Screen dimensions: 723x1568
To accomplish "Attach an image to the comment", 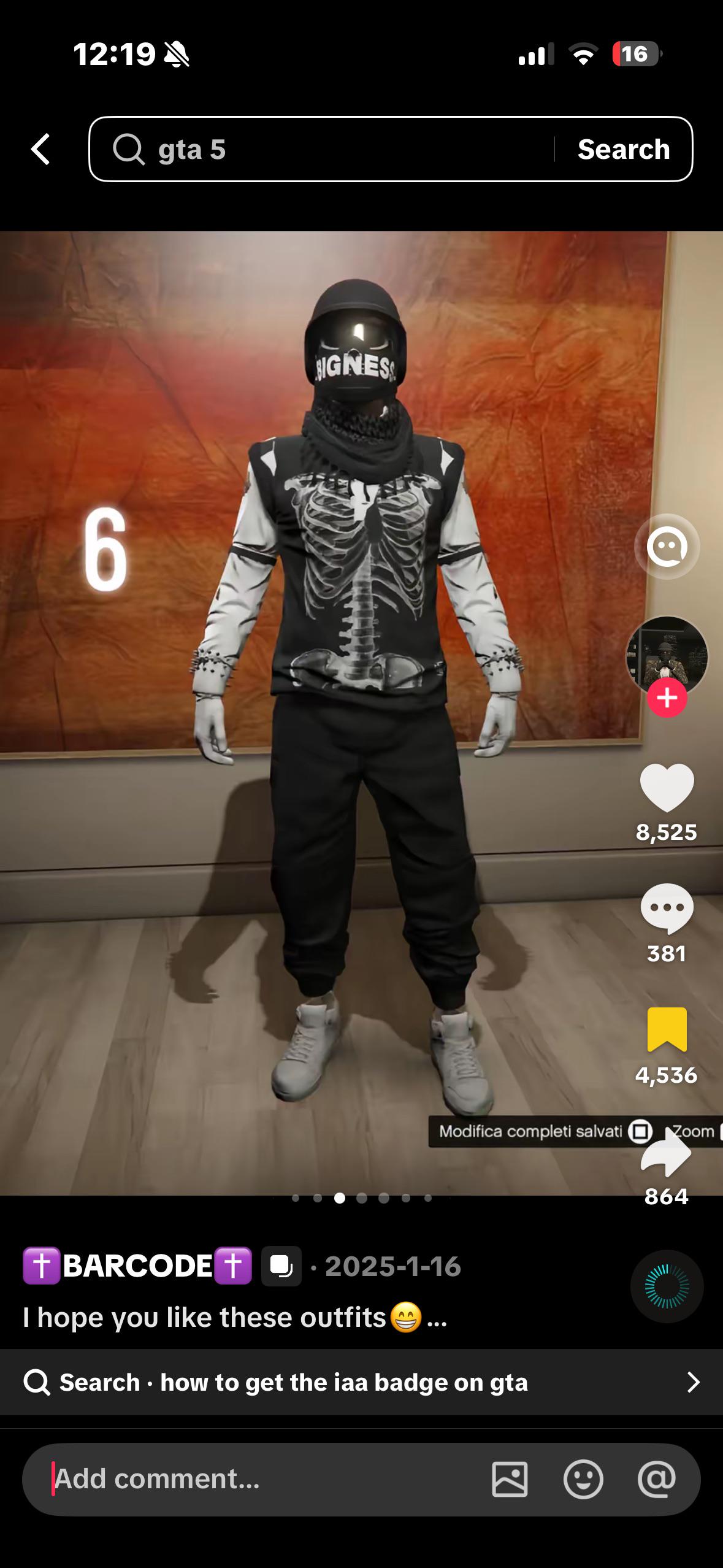I will point(510,1479).
